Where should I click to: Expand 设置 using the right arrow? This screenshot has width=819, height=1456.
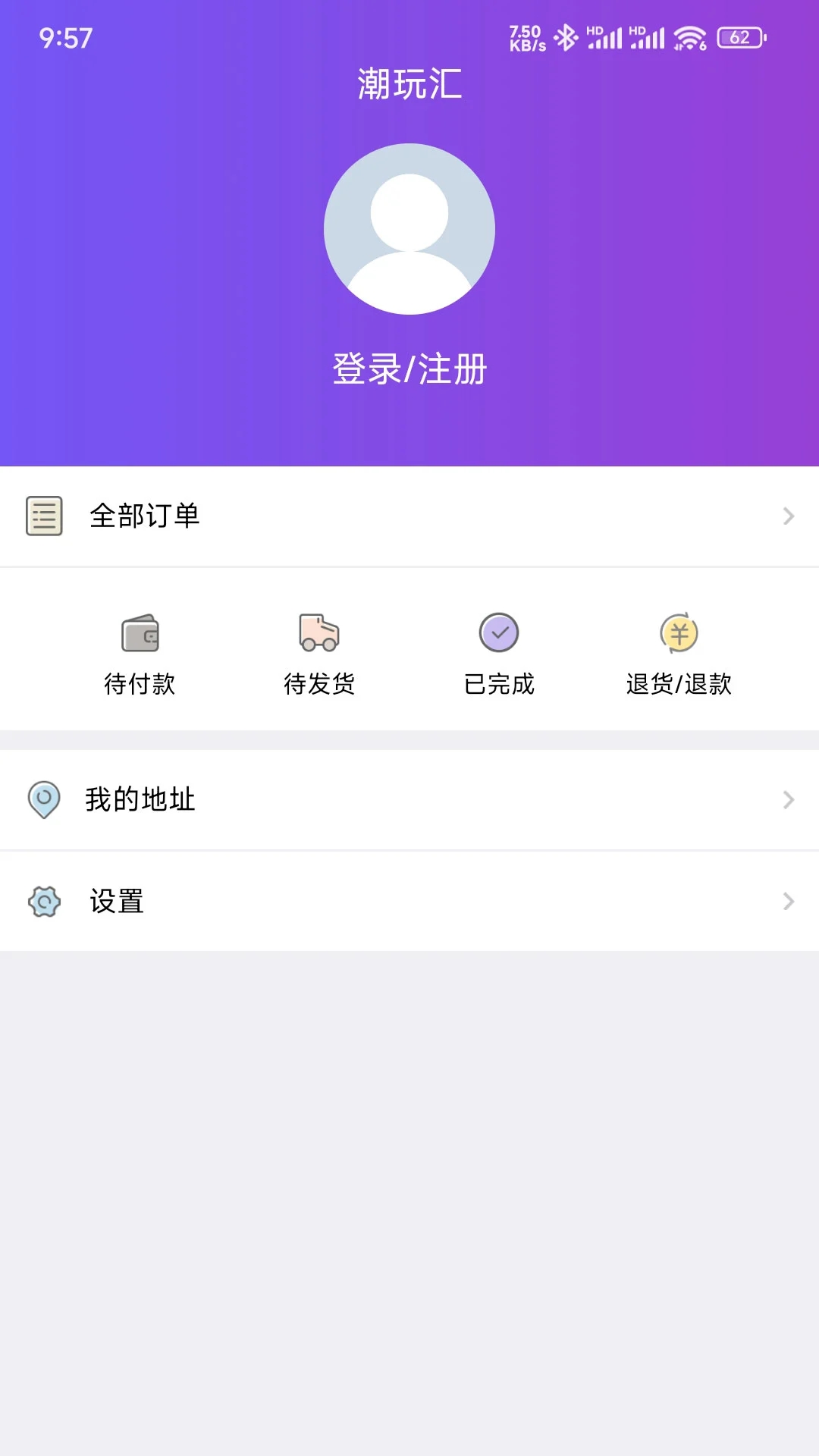[x=786, y=902]
